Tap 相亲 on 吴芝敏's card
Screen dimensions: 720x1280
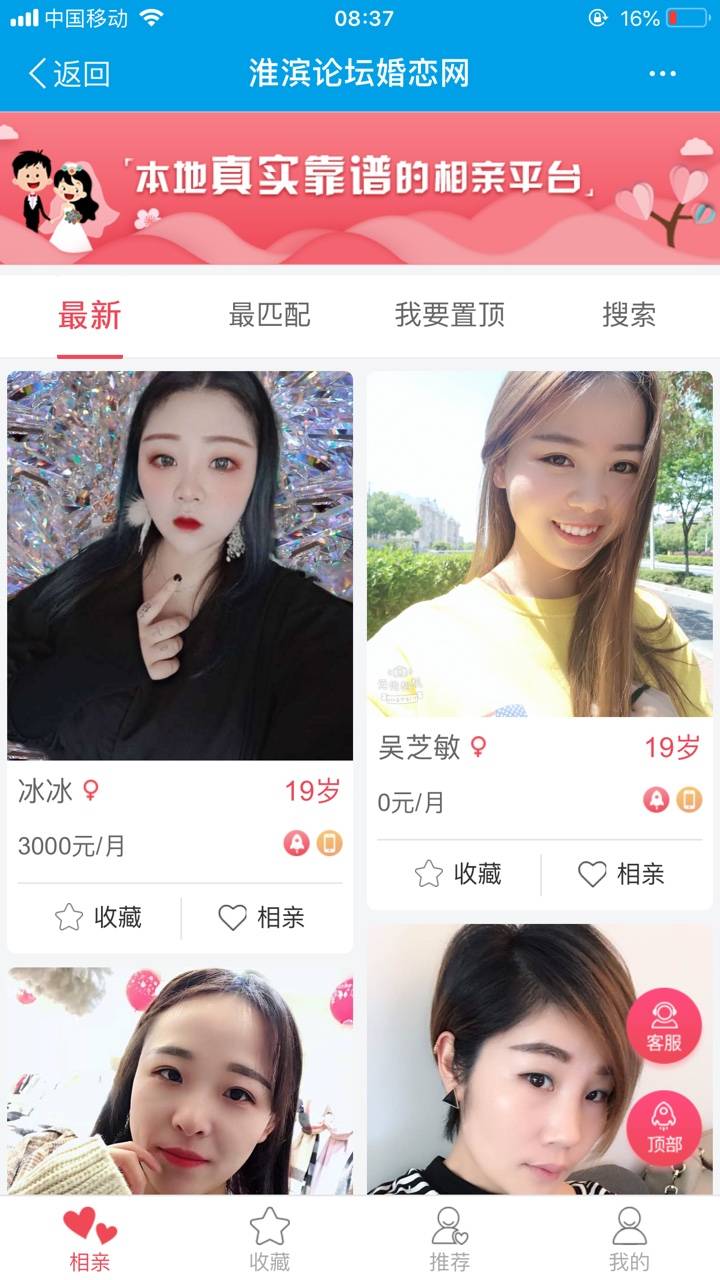click(621, 874)
